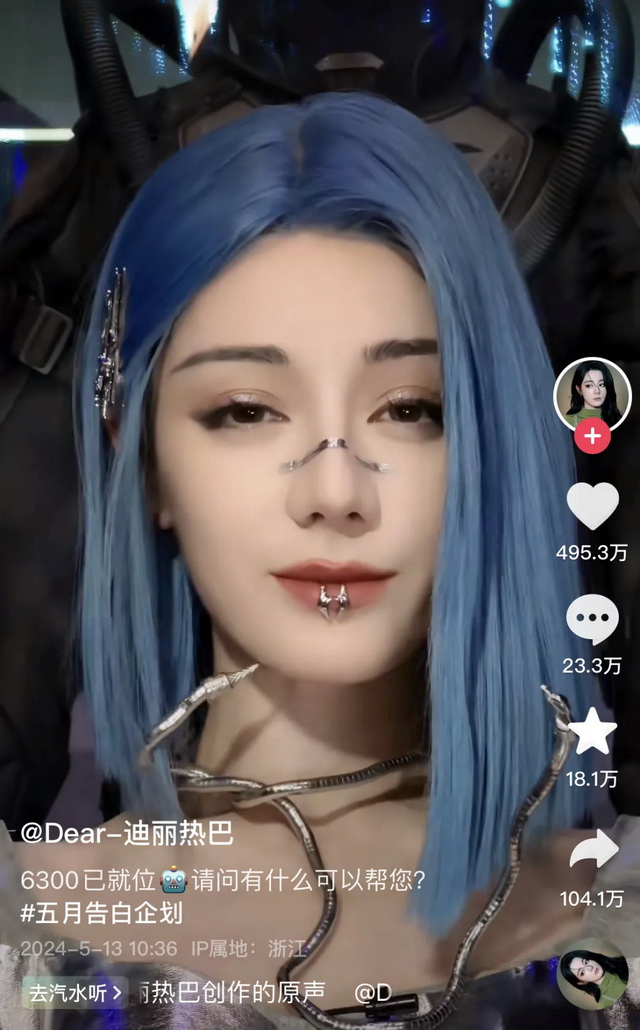Open the @Dear-迪丽热巴 username

(127, 834)
